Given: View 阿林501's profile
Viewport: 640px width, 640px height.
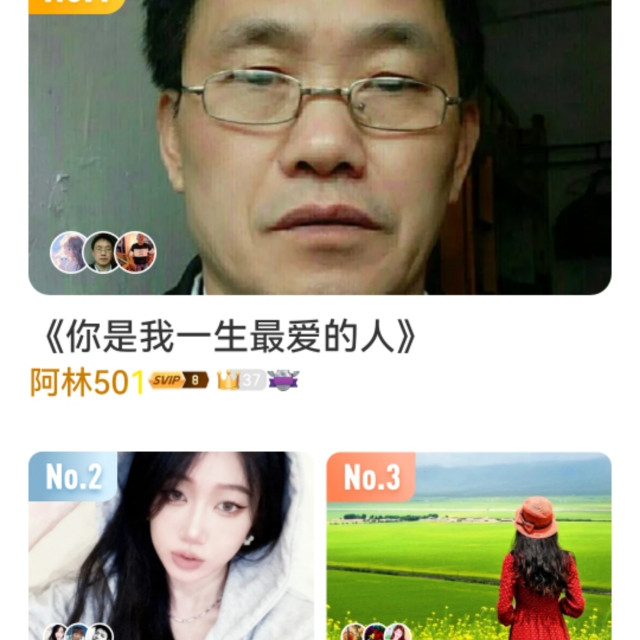Looking at the screenshot, I should point(87,382).
